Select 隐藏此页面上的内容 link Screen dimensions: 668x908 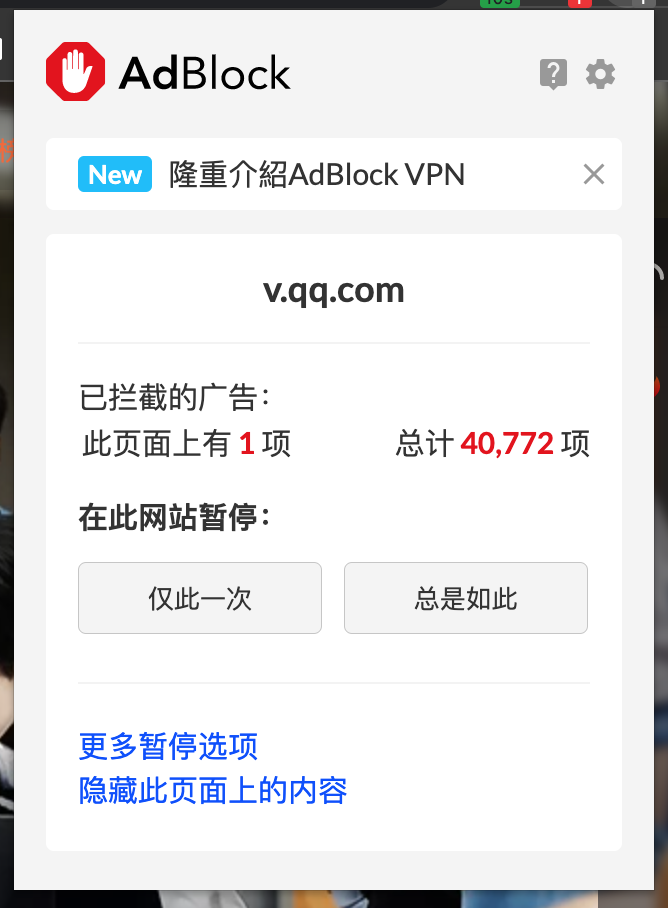213,791
